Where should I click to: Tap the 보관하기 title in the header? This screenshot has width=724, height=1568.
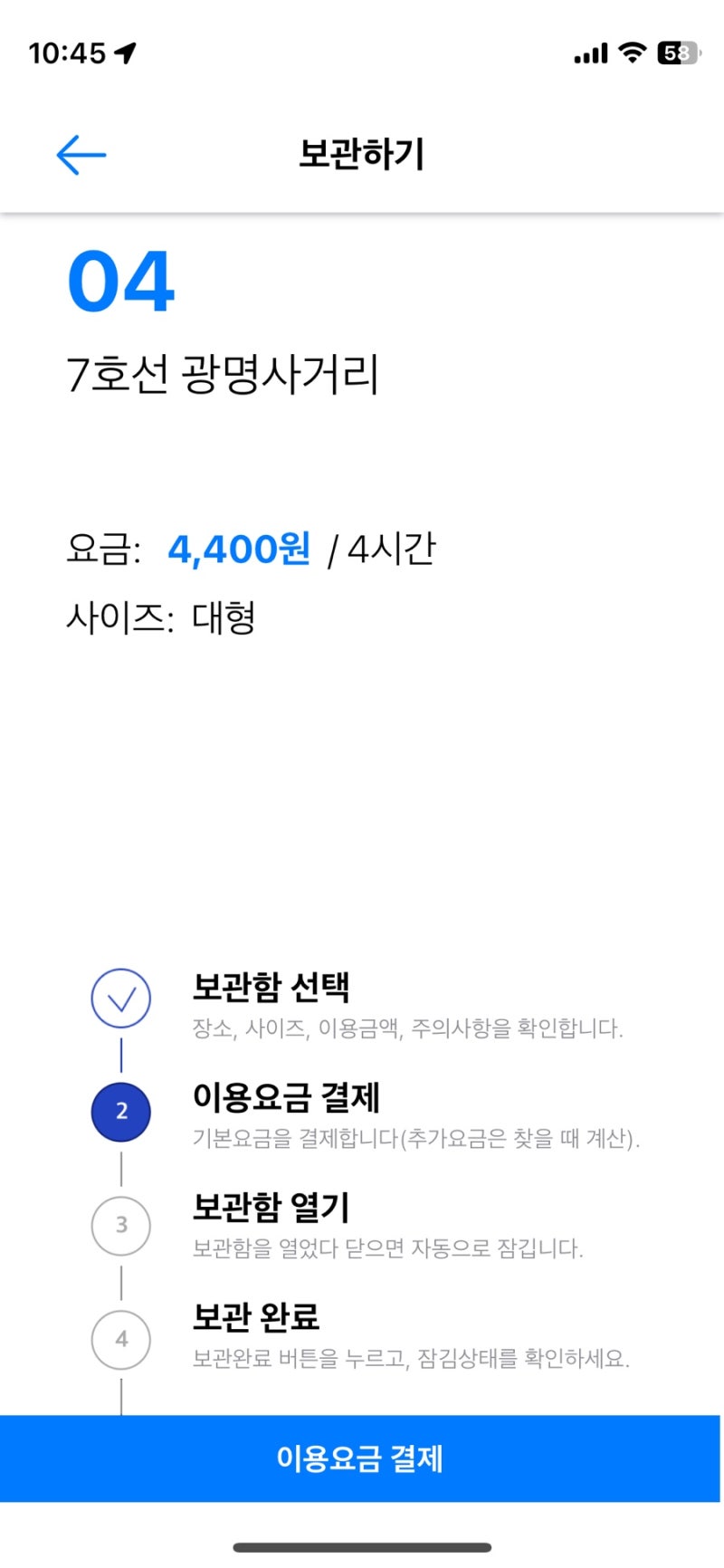tap(363, 152)
